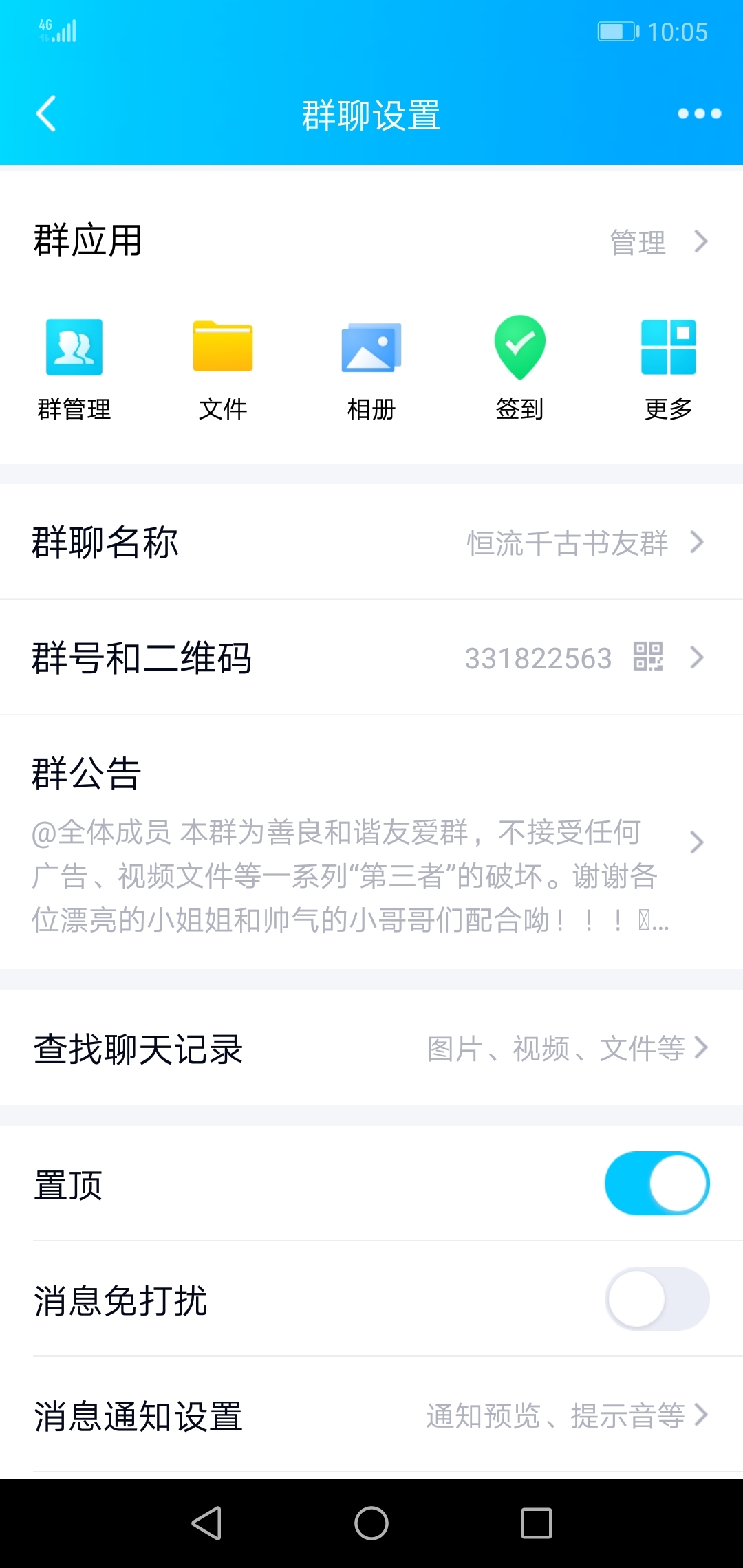Tap the system home button
Viewport: 743px width, 1568px height.
pyautogui.click(x=371, y=1523)
